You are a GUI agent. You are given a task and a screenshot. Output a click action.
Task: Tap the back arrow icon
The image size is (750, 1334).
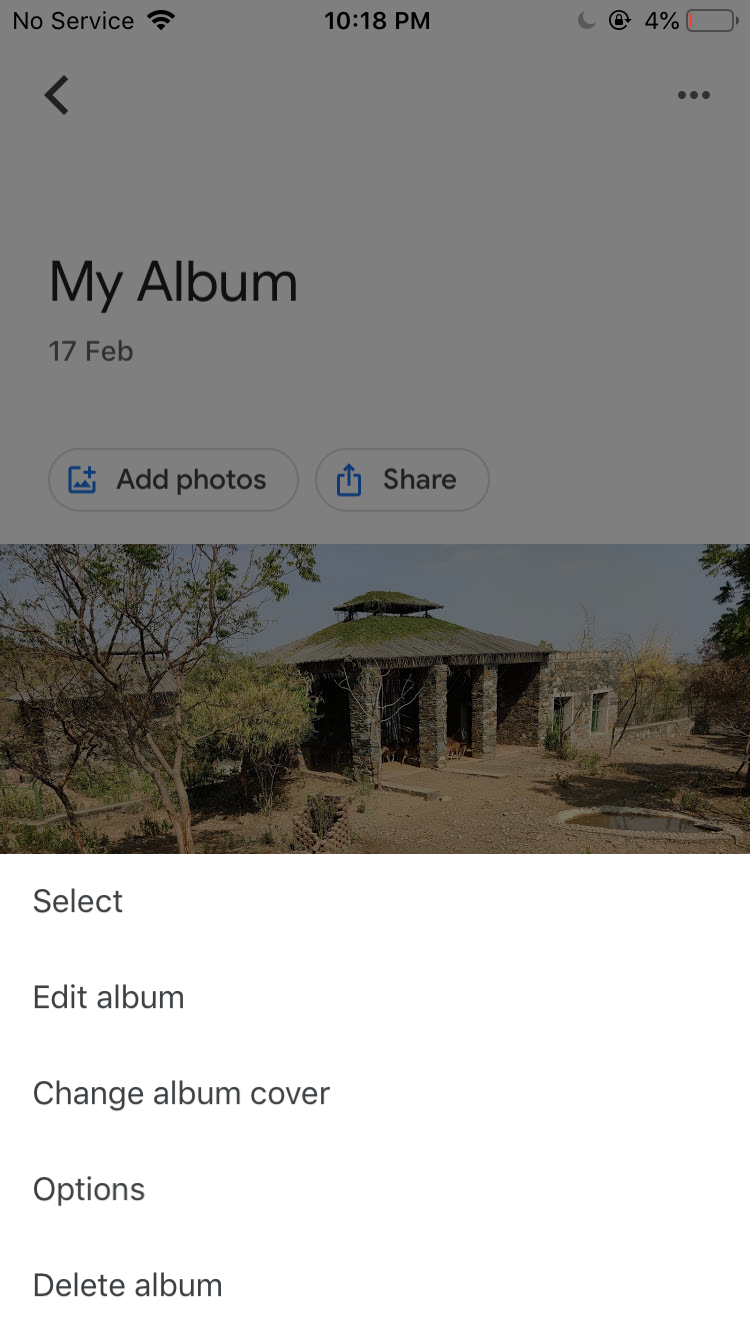(x=56, y=94)
